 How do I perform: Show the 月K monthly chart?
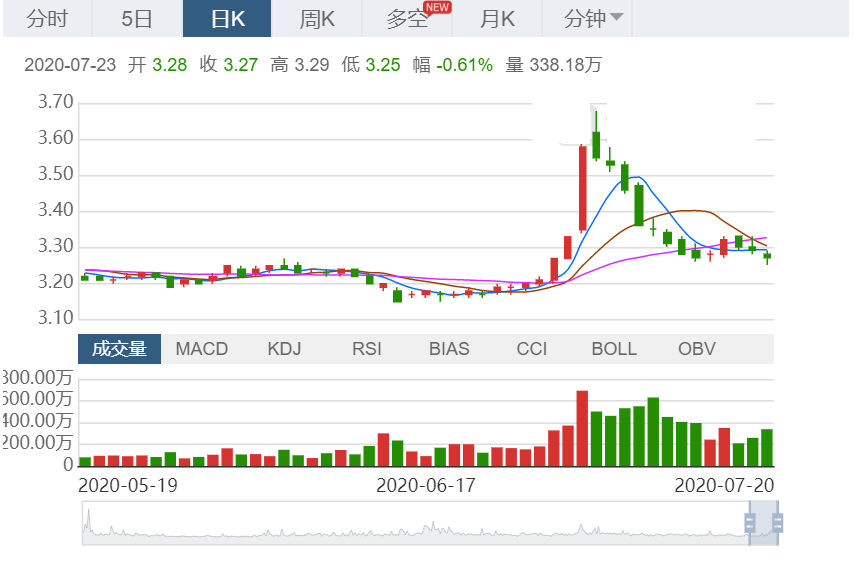coord(497,19)
